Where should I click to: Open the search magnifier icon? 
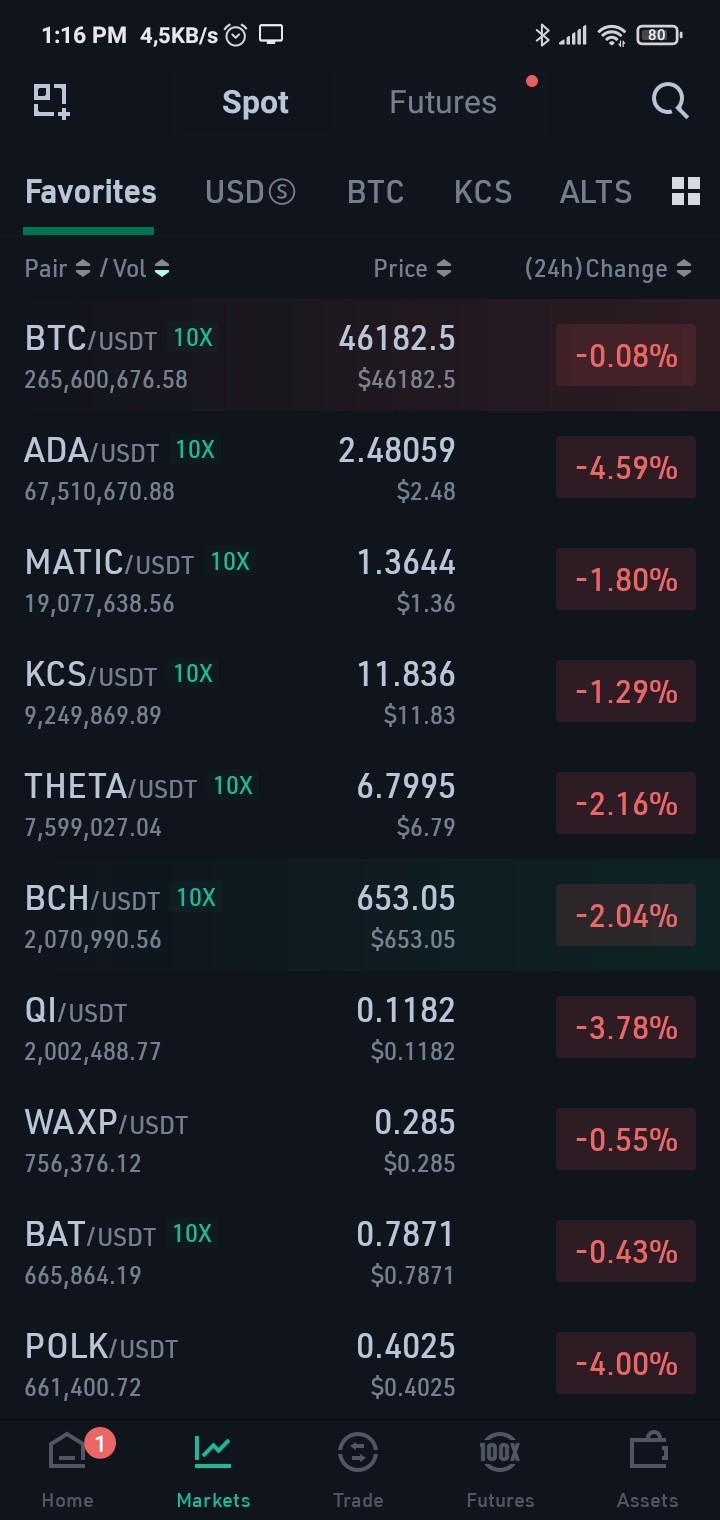click(x=670, y=101)
